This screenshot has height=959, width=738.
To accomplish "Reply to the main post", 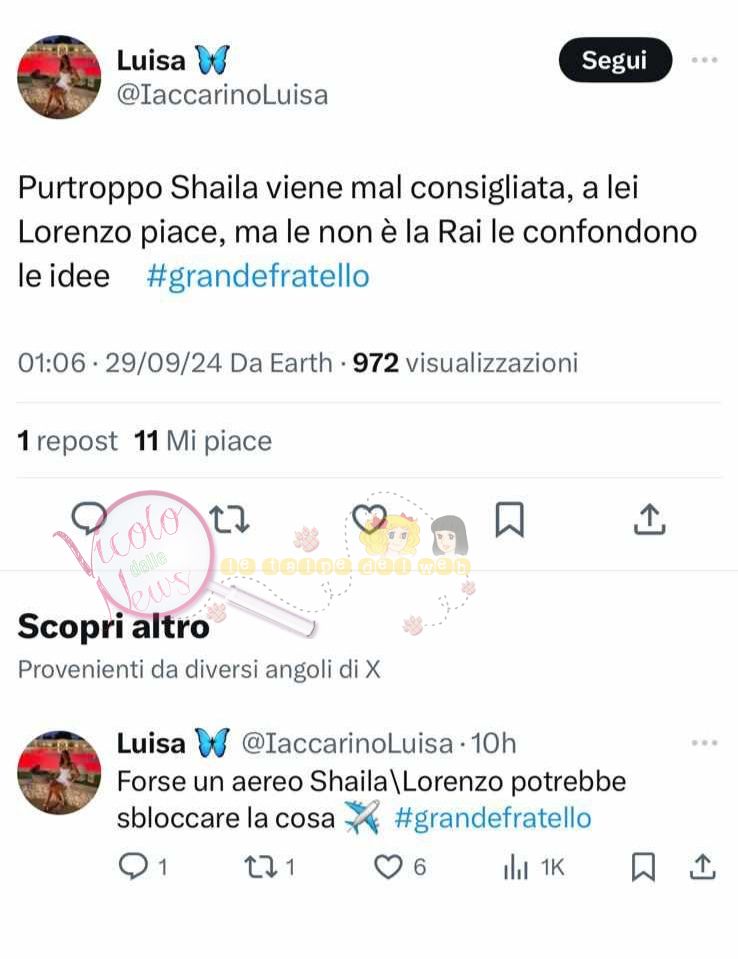I will (89, 518).
